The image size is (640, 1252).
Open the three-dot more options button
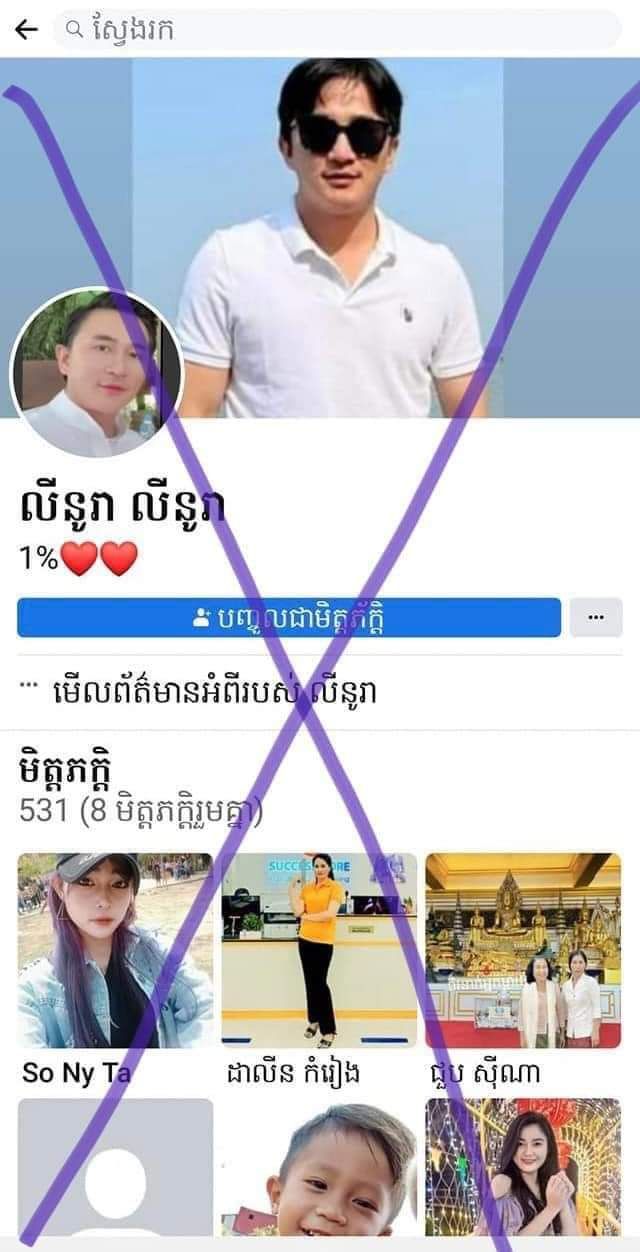click(596, 618)
